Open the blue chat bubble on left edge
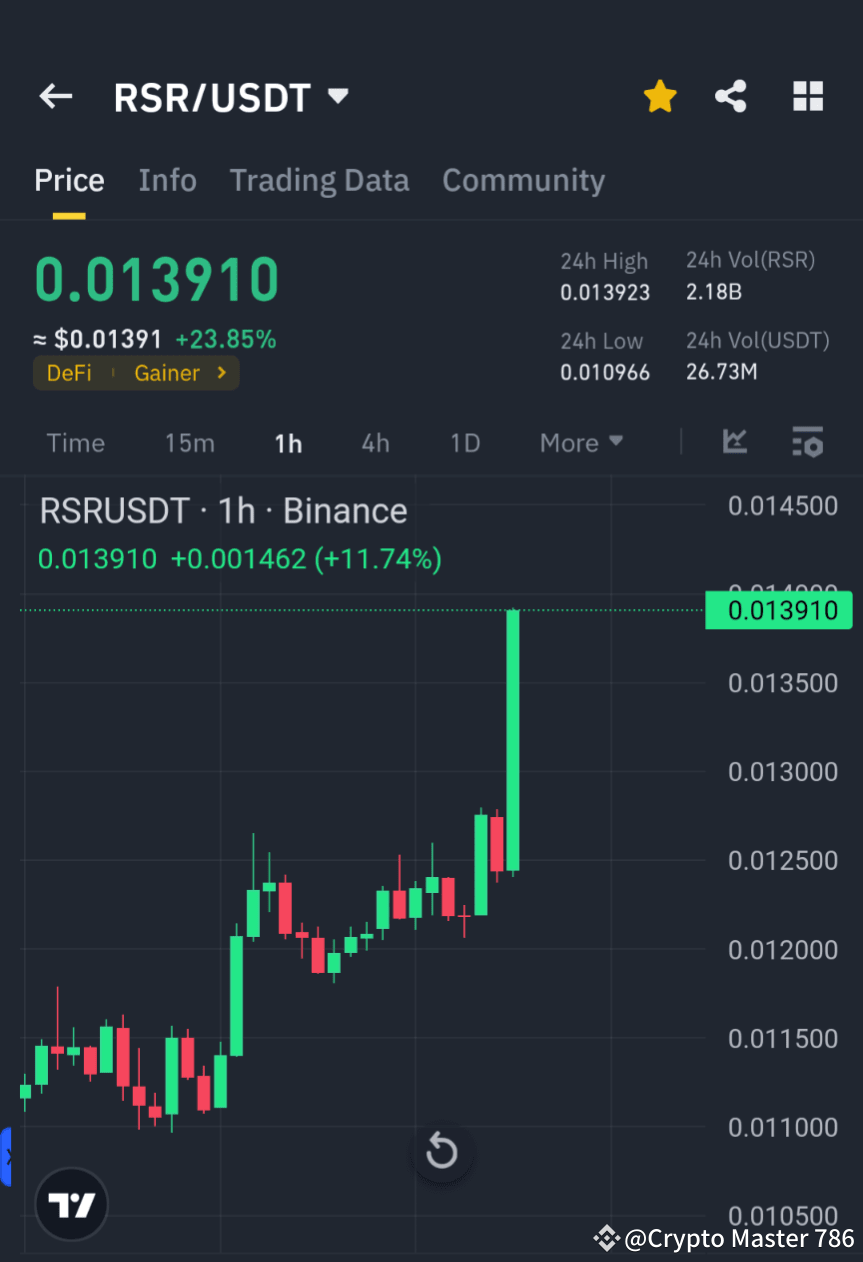The image size is (863, 1262). 7,1157
